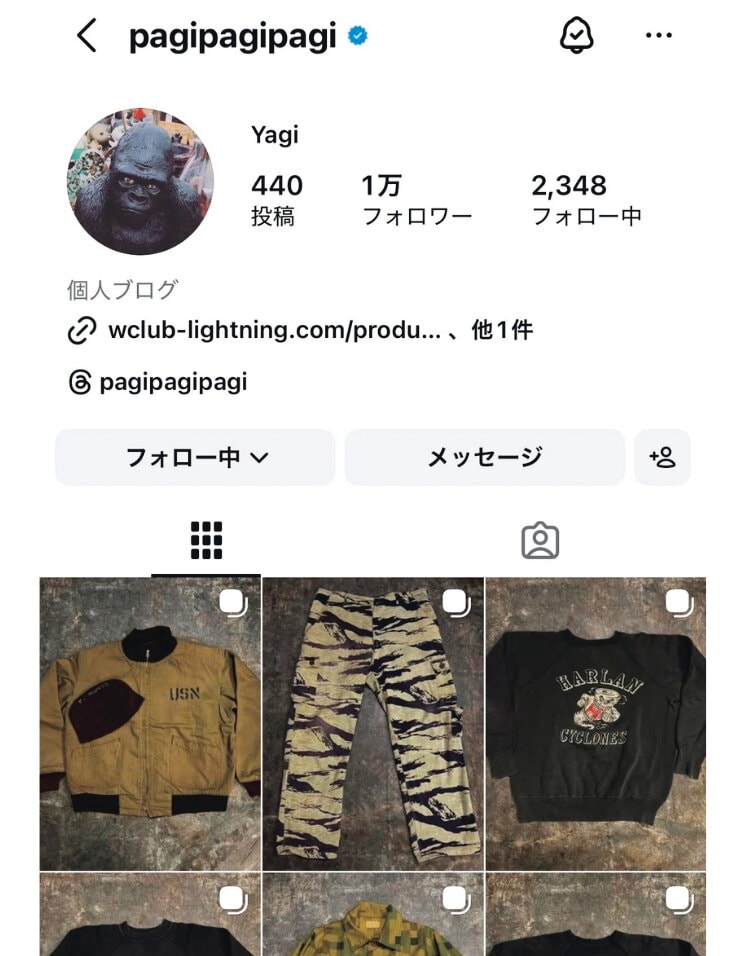Open the notification bell settings
The width and height of the screenshot is (749, 956).
[x=576, y=36]
